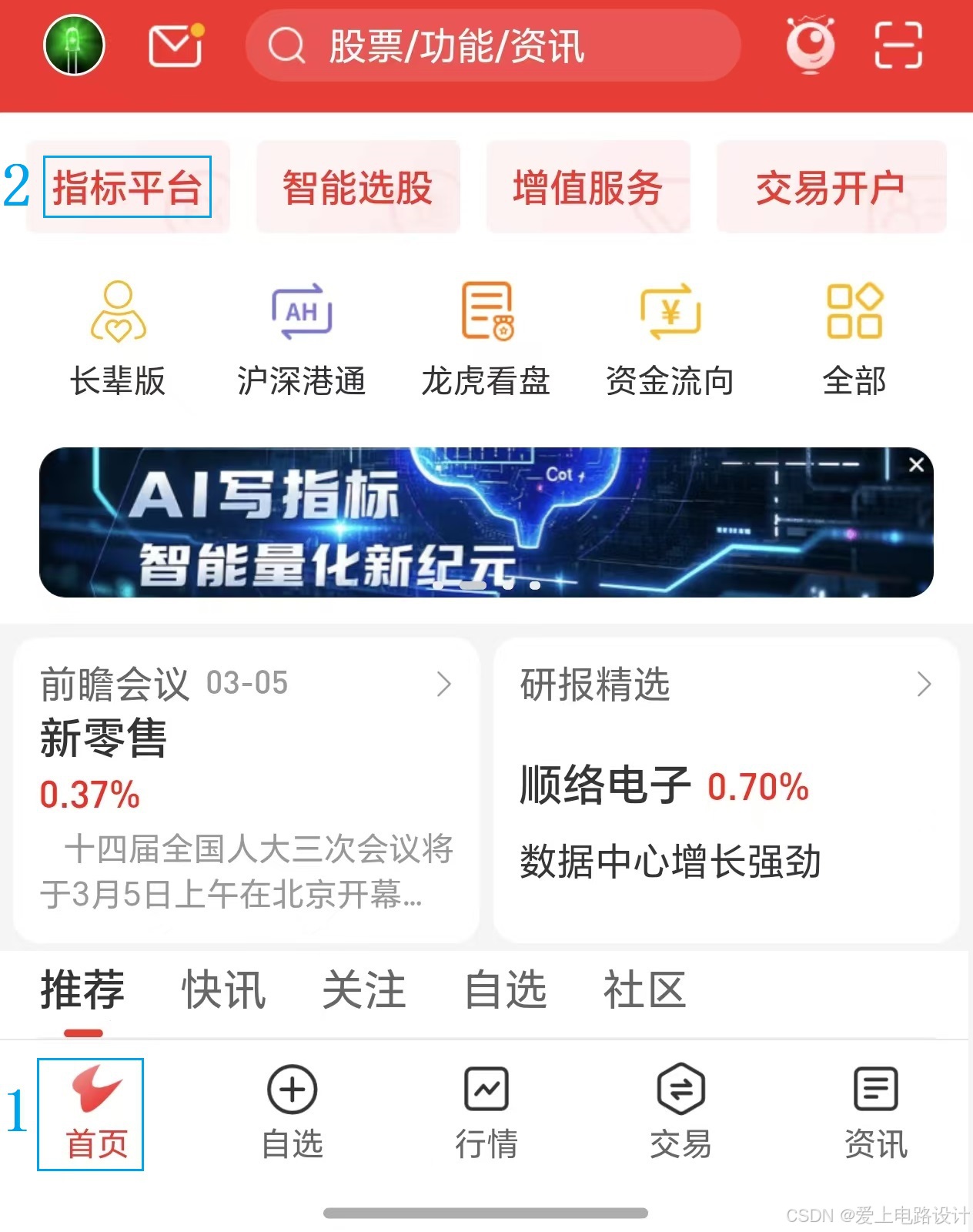This screenshot has height=1232, width=973.
Task: Switch to the 社区 feed tab
Action: click(644, 989)
